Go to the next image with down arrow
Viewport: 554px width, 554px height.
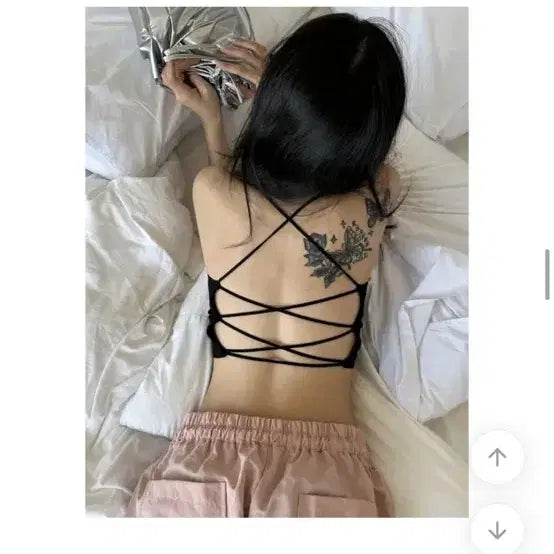[497, 530]
